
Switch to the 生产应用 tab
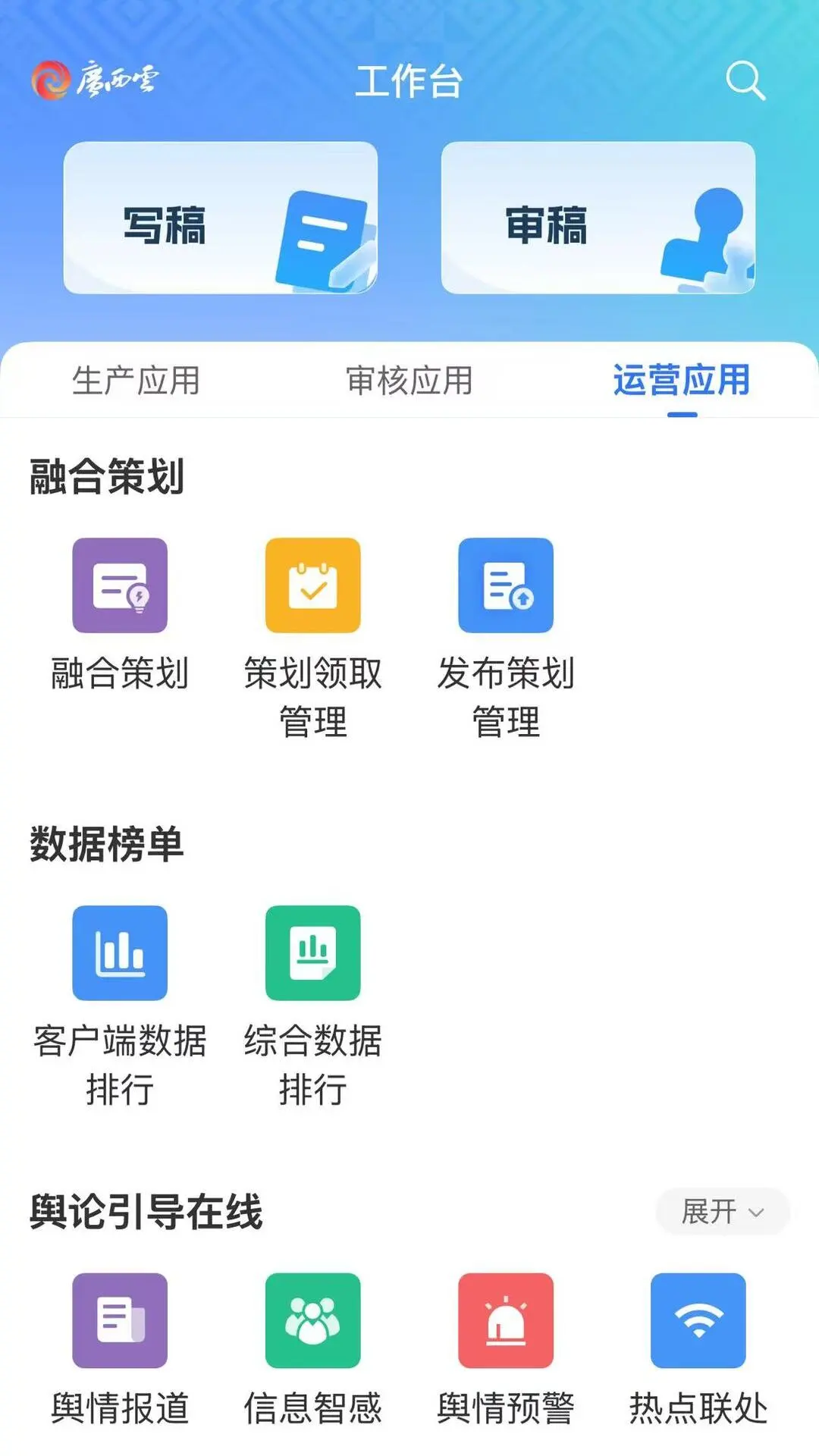[x=136, y=381]
